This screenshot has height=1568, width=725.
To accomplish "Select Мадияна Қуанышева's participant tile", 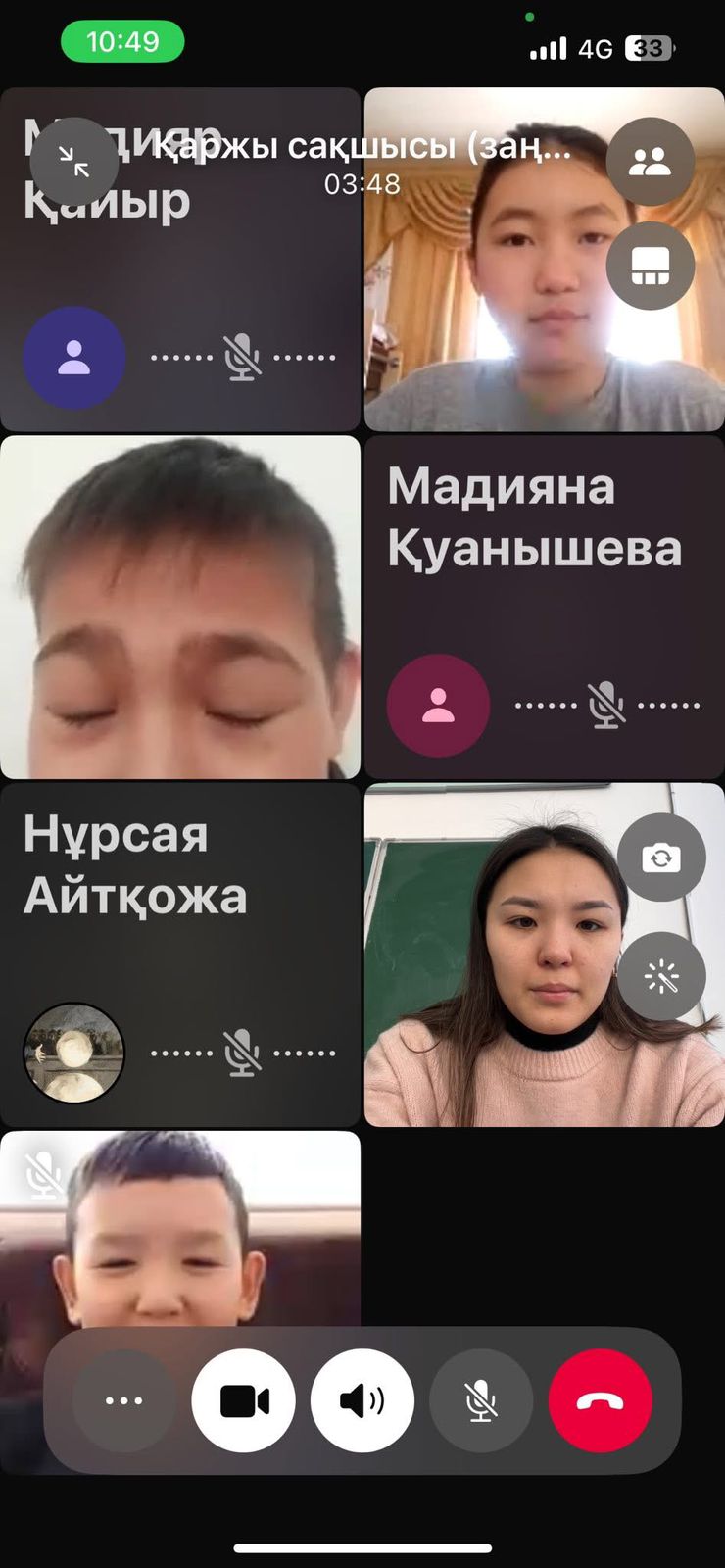I will pyautogui.click(x=544, y=608).
